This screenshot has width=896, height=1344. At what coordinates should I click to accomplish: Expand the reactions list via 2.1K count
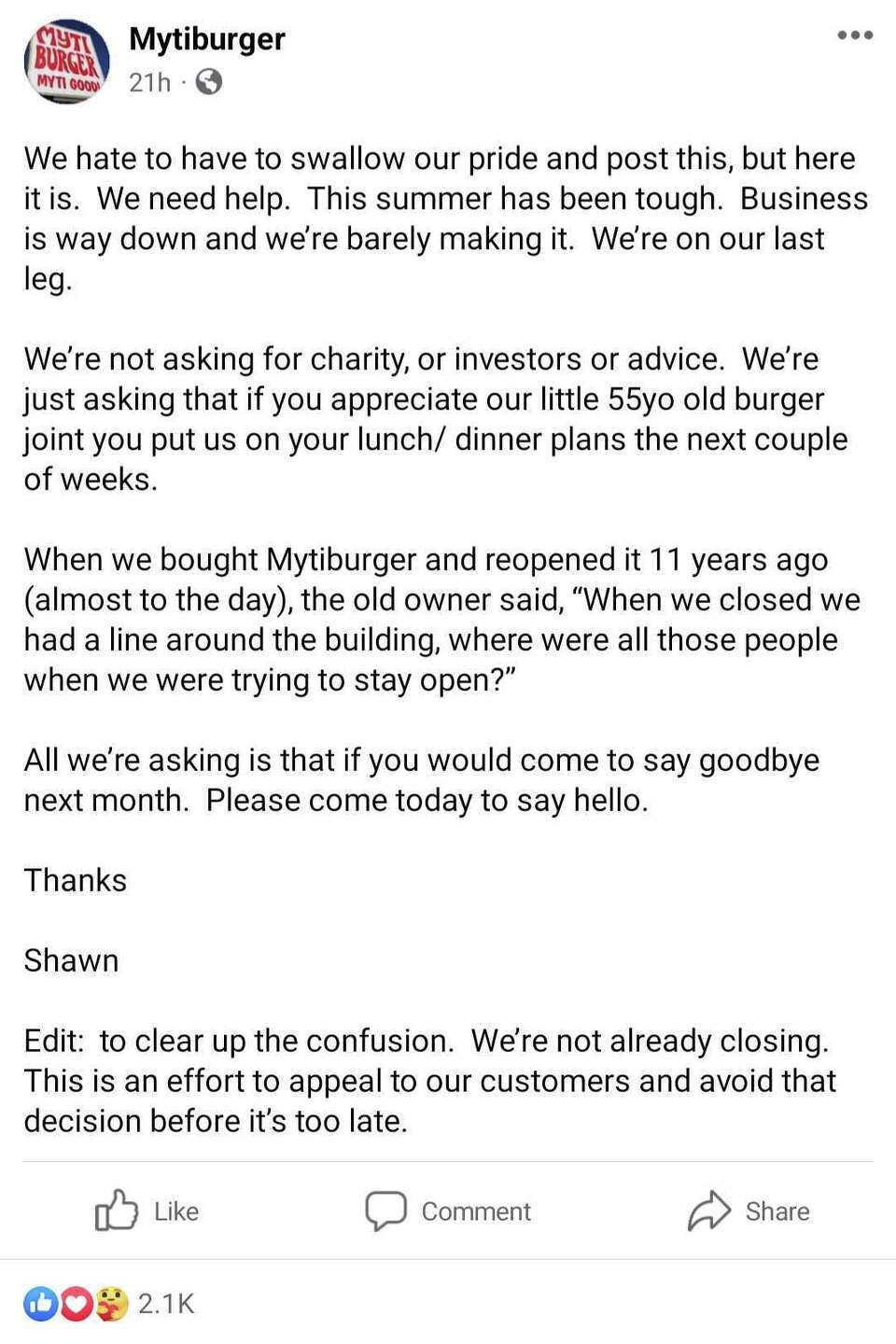click(x=166, y=1304)
